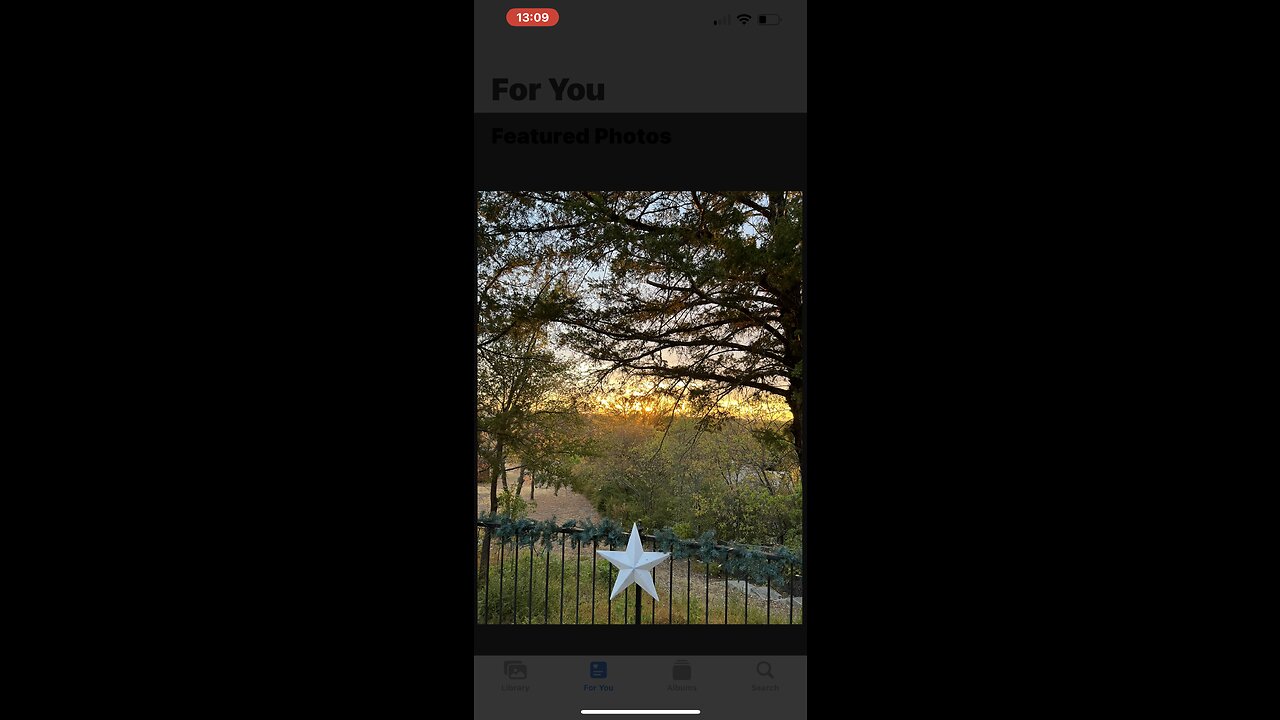Select the For You tab
The height and width of the screenshot is (720, 1280).
click(598, 676)
